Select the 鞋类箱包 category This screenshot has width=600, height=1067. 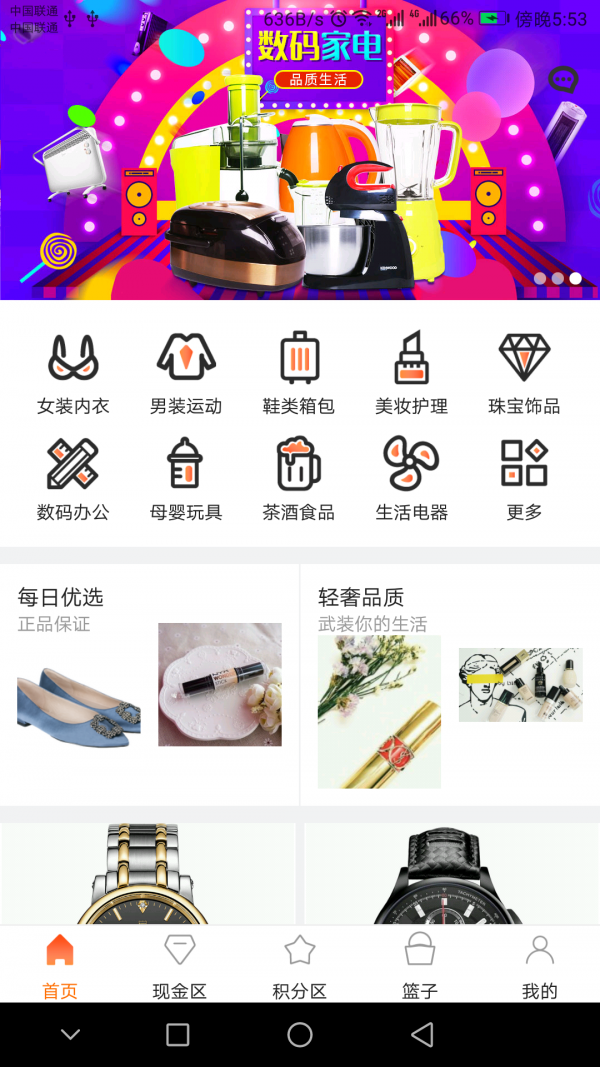(x=299, y=373)
